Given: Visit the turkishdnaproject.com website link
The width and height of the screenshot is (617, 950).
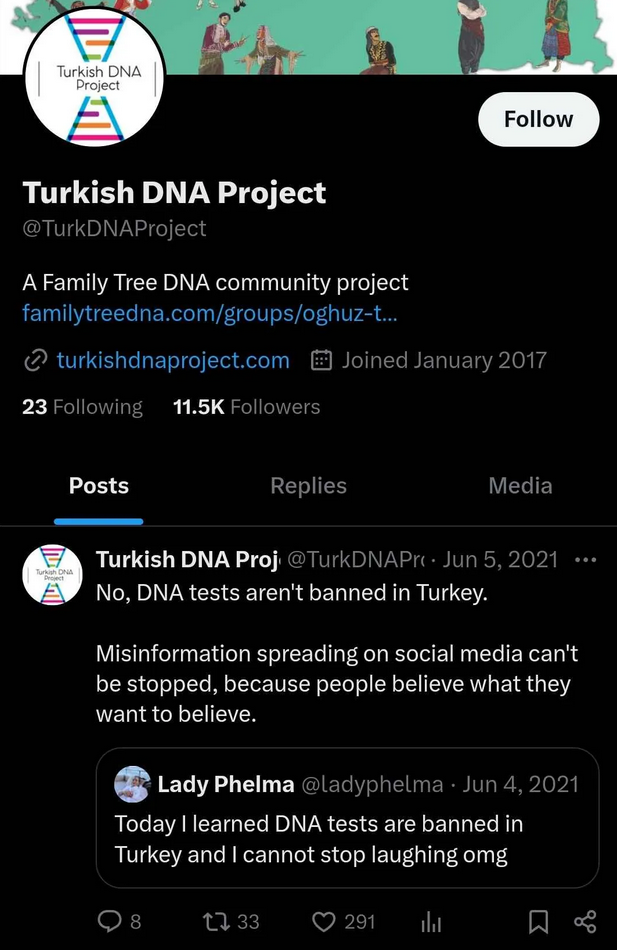Looking at the screenshot, I should click(x=172, y=360).
